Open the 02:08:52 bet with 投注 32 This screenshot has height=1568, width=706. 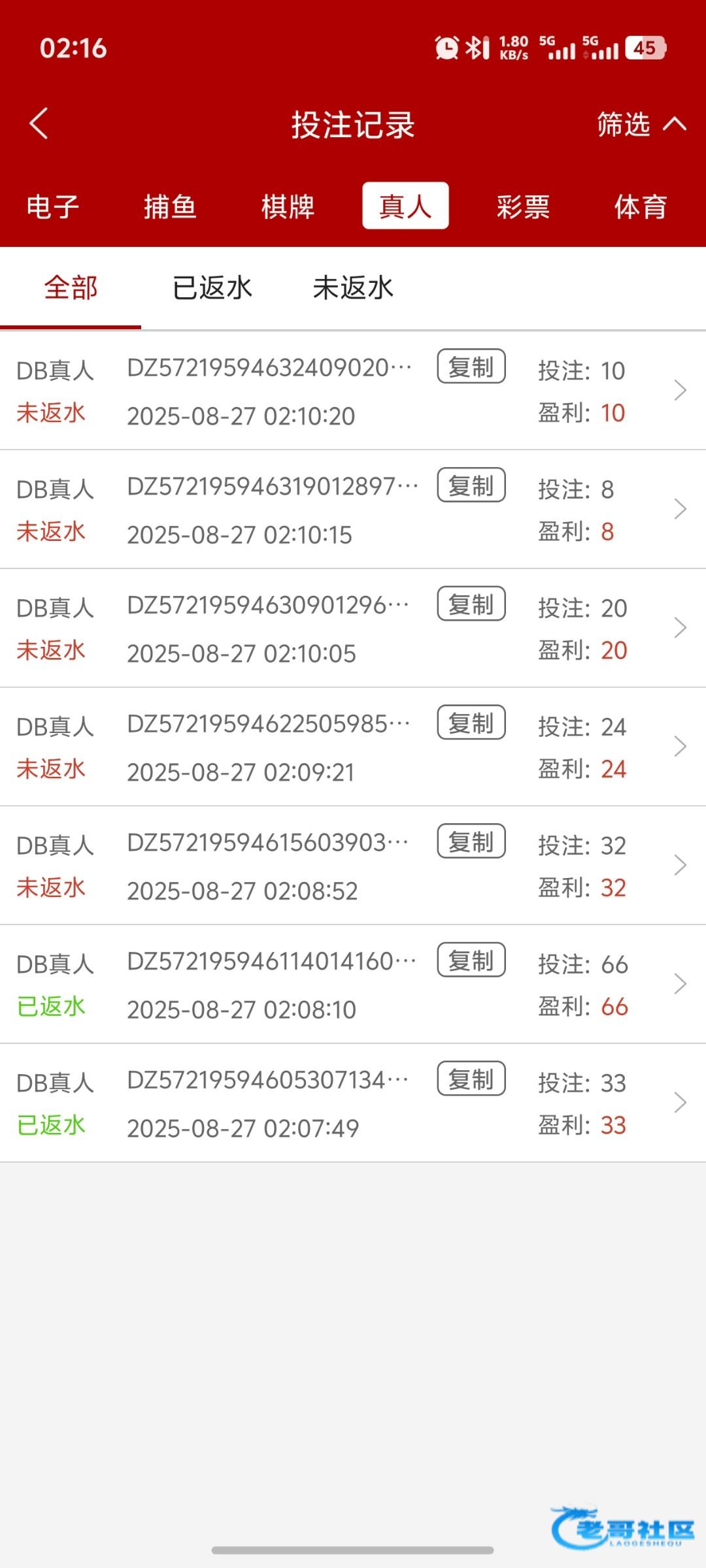tap(680, 866)
